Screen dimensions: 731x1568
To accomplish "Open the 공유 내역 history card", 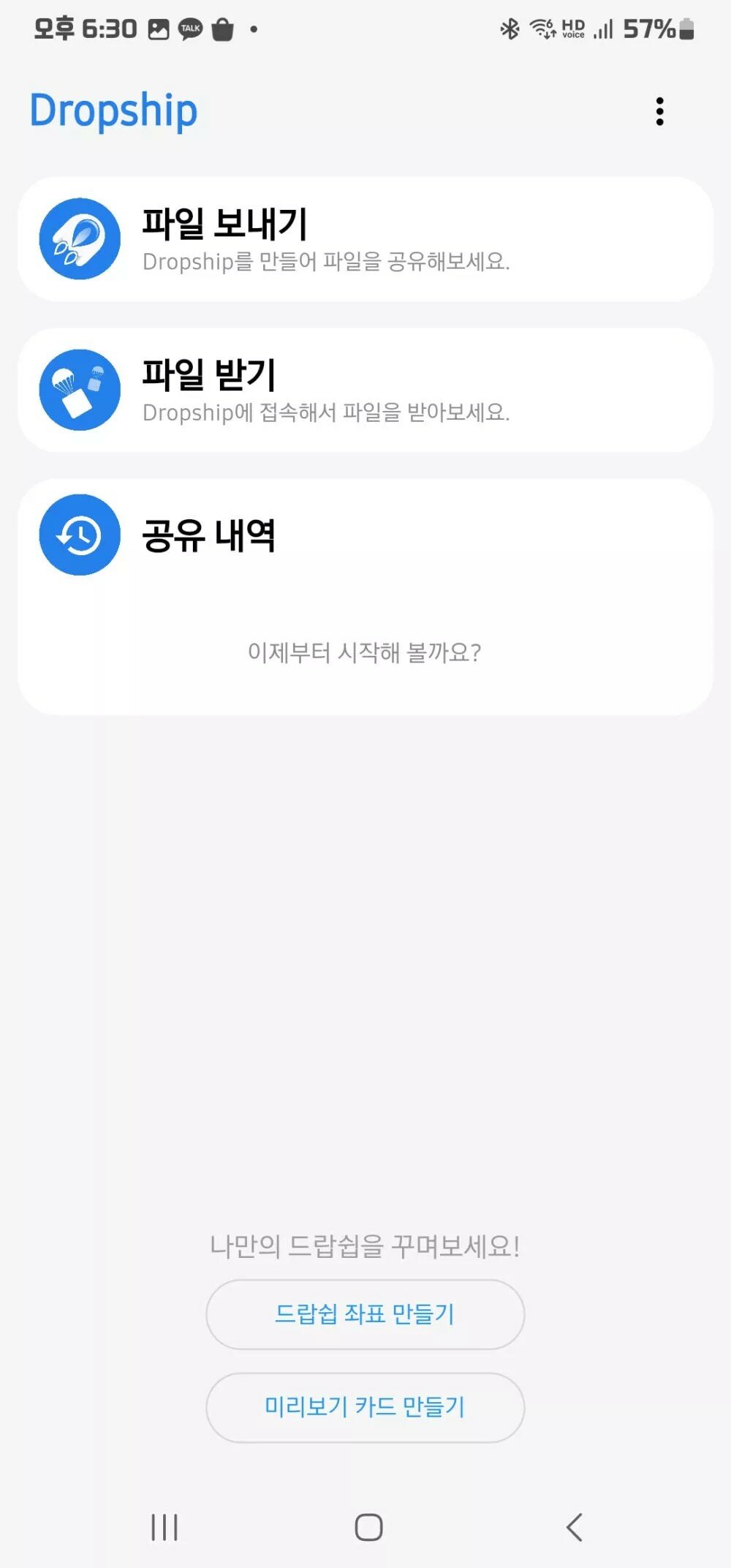I will [365, 597].
